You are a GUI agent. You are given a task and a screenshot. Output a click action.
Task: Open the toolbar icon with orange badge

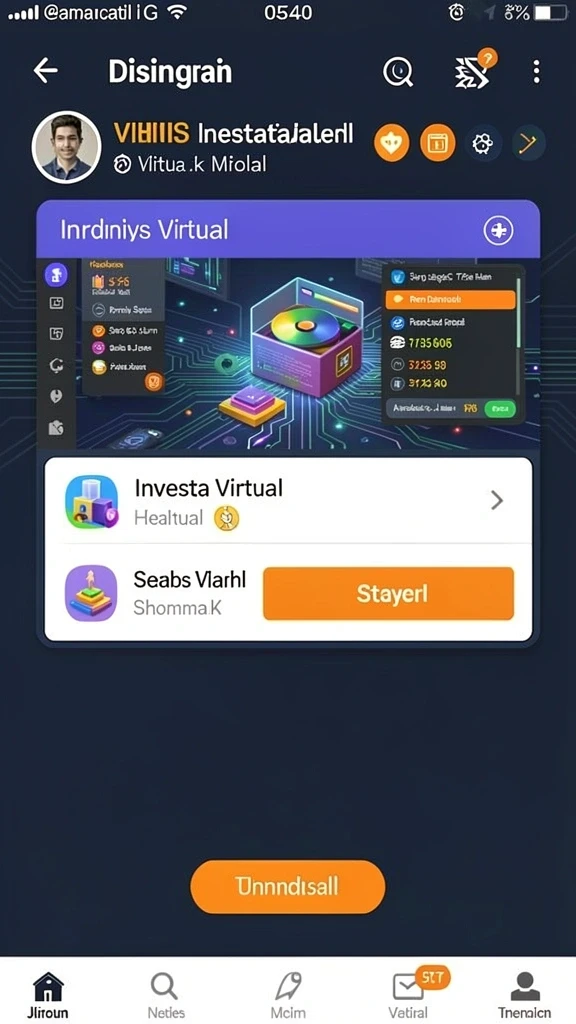coord(473,69)
